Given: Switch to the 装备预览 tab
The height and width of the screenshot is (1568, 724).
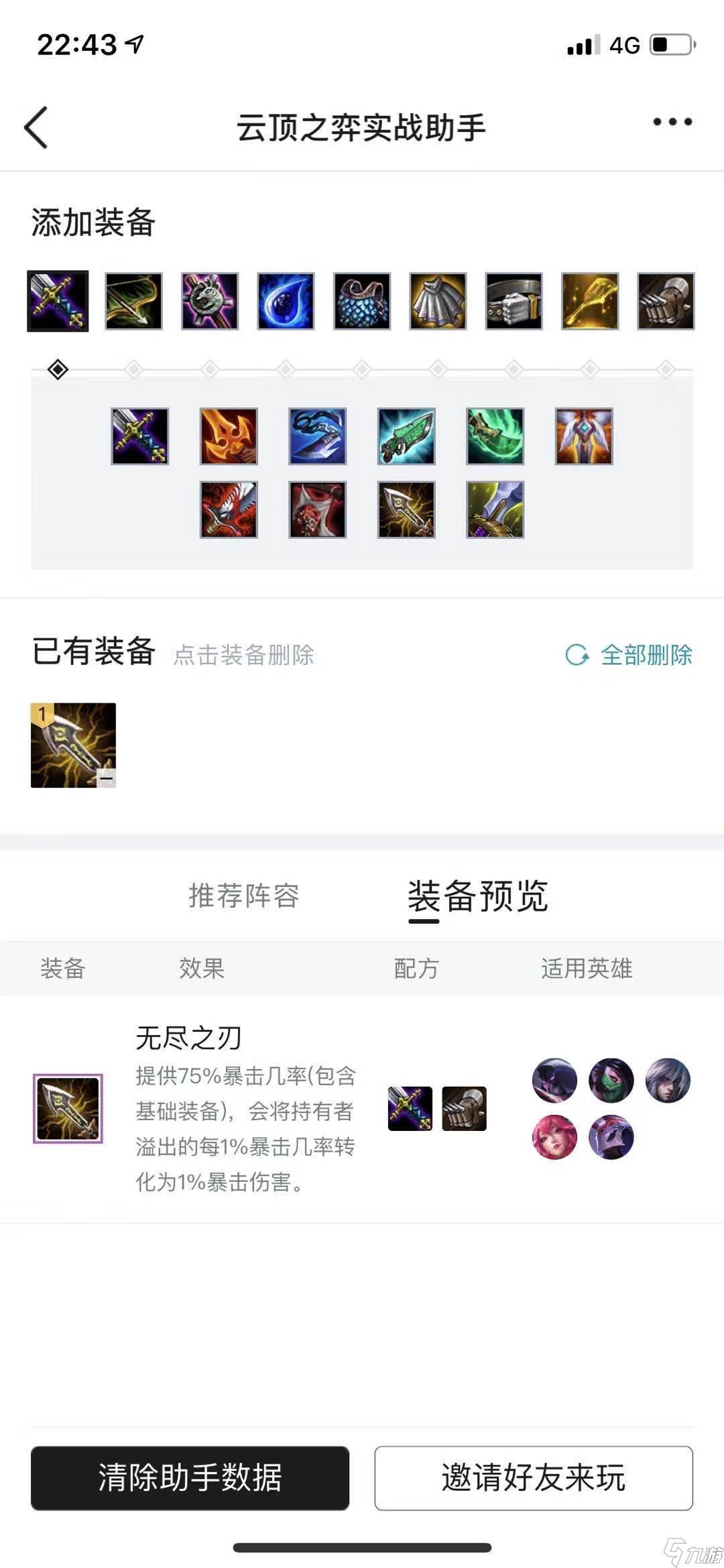Looking at the screenshot, I should click(x=478, y=896).
